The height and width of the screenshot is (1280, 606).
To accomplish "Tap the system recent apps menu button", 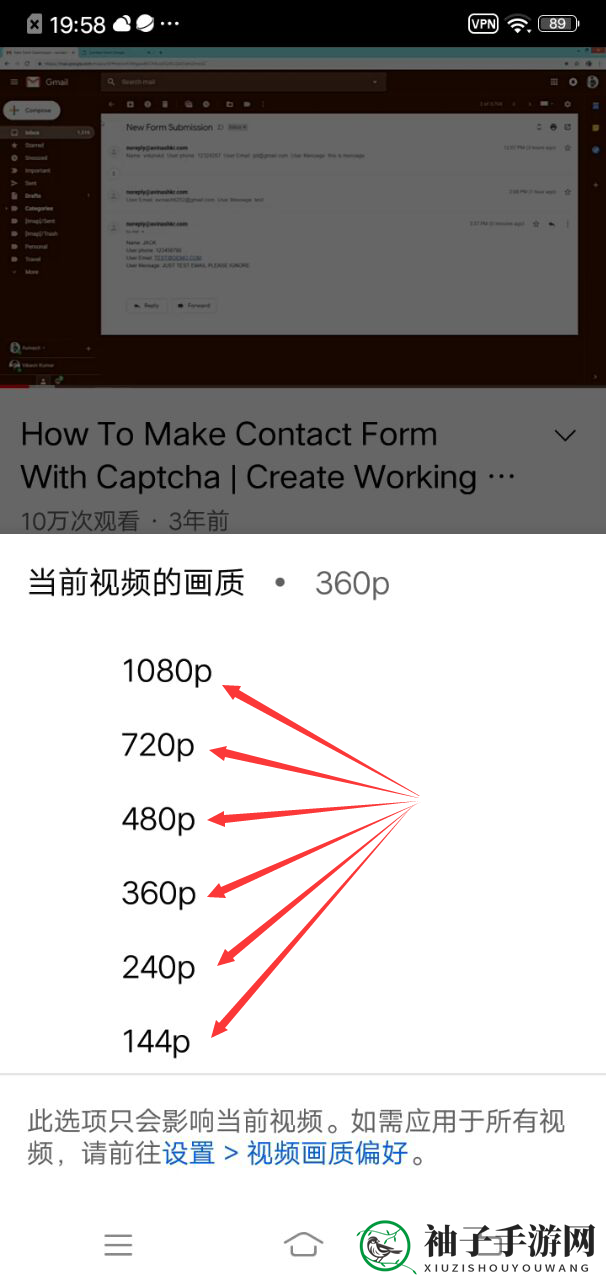I will coord(118,1244).
